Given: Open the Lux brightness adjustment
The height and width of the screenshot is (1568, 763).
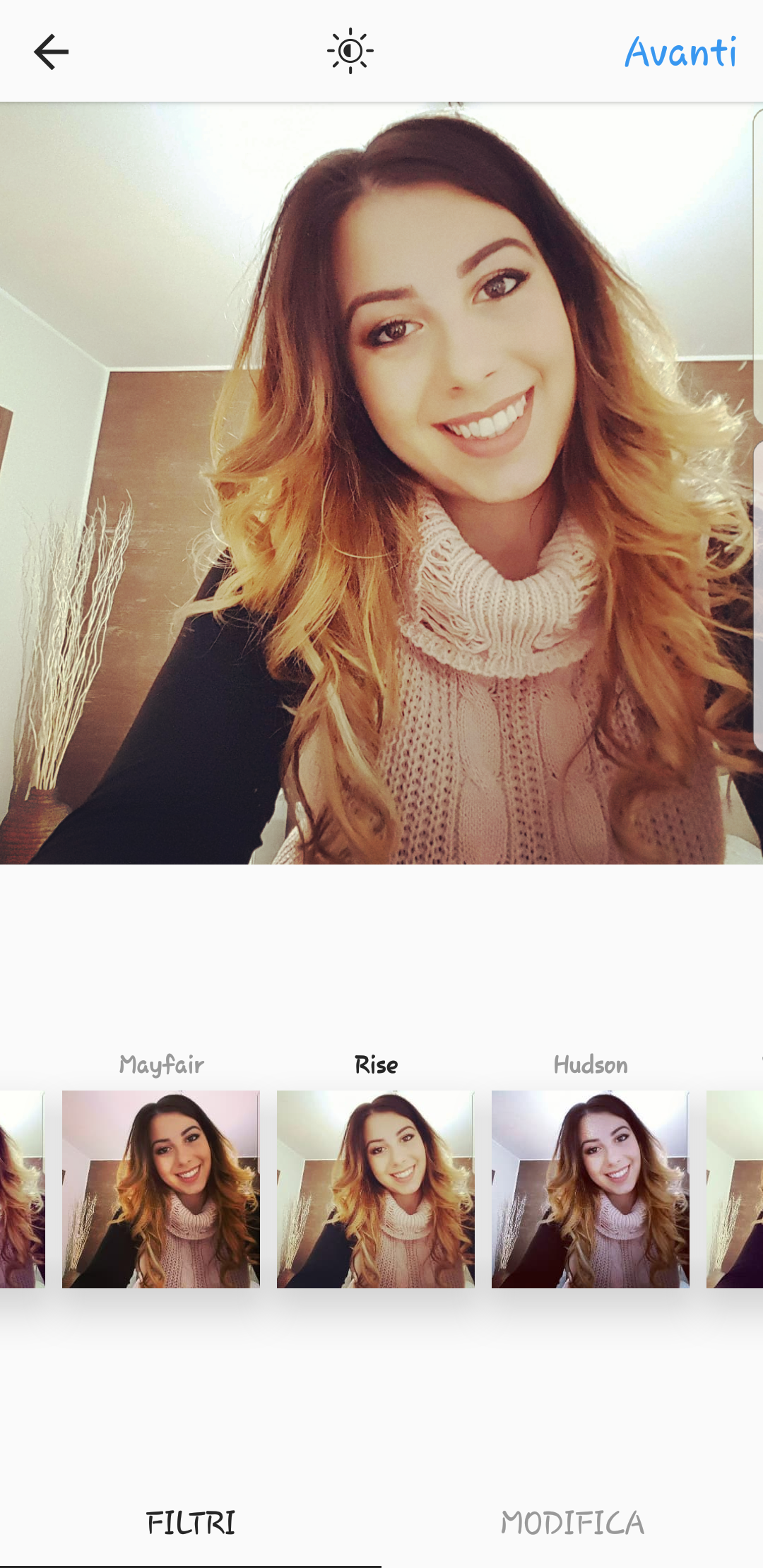Looking at the screenshot, I should tap(350, 52).
